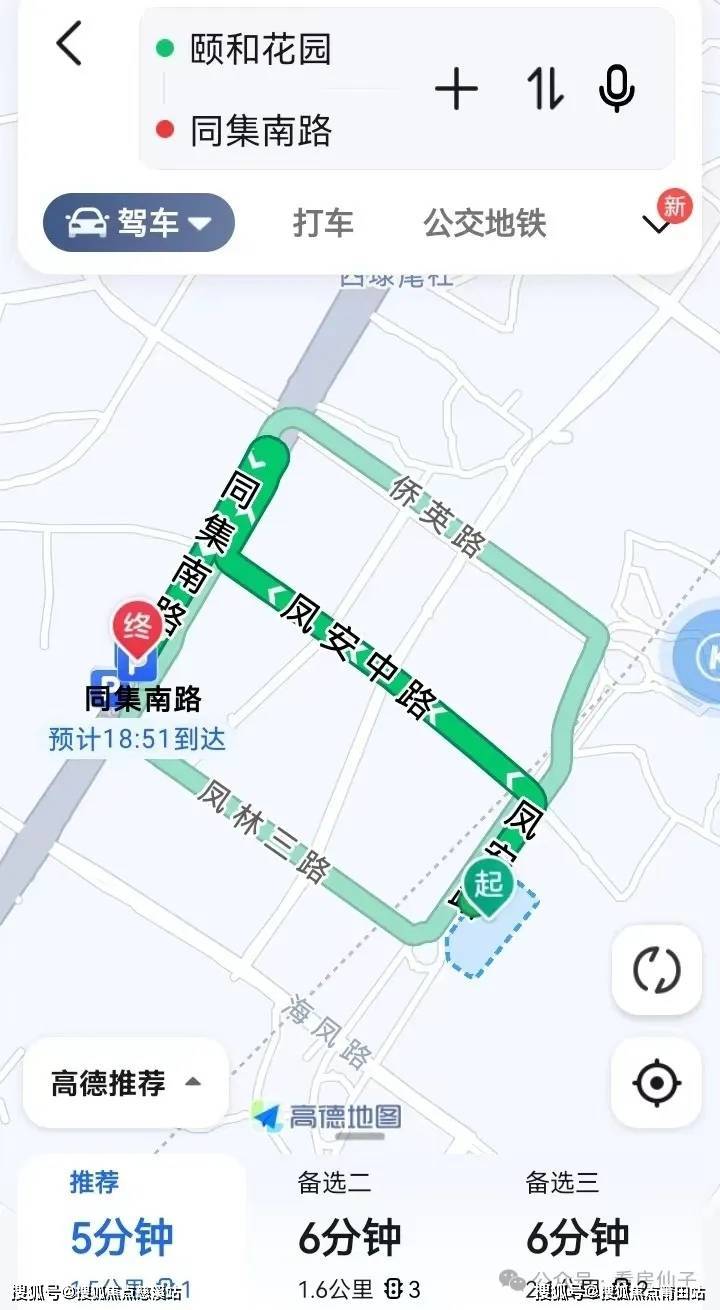720x1310 pixels.
Task: Expand the 高德推荐 route preference
Action: pyautogui.click(x=126, y=1083)
